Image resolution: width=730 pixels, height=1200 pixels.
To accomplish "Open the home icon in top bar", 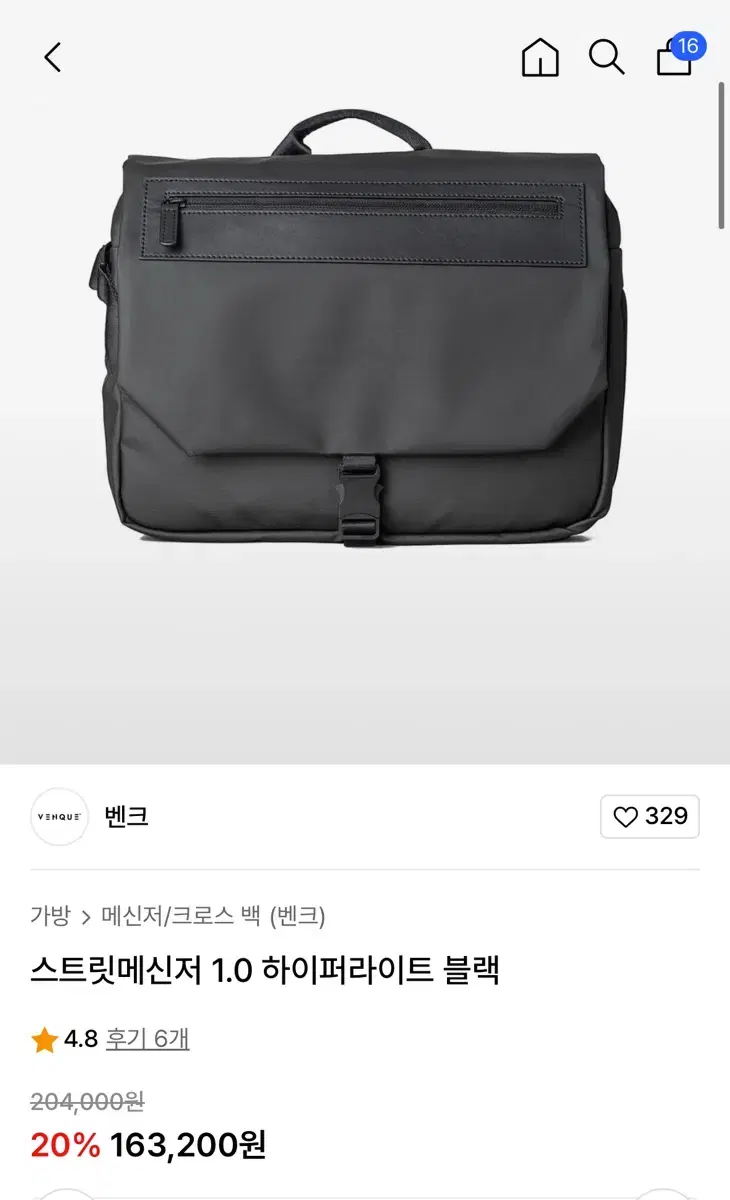I will click(x=539, y=59).
